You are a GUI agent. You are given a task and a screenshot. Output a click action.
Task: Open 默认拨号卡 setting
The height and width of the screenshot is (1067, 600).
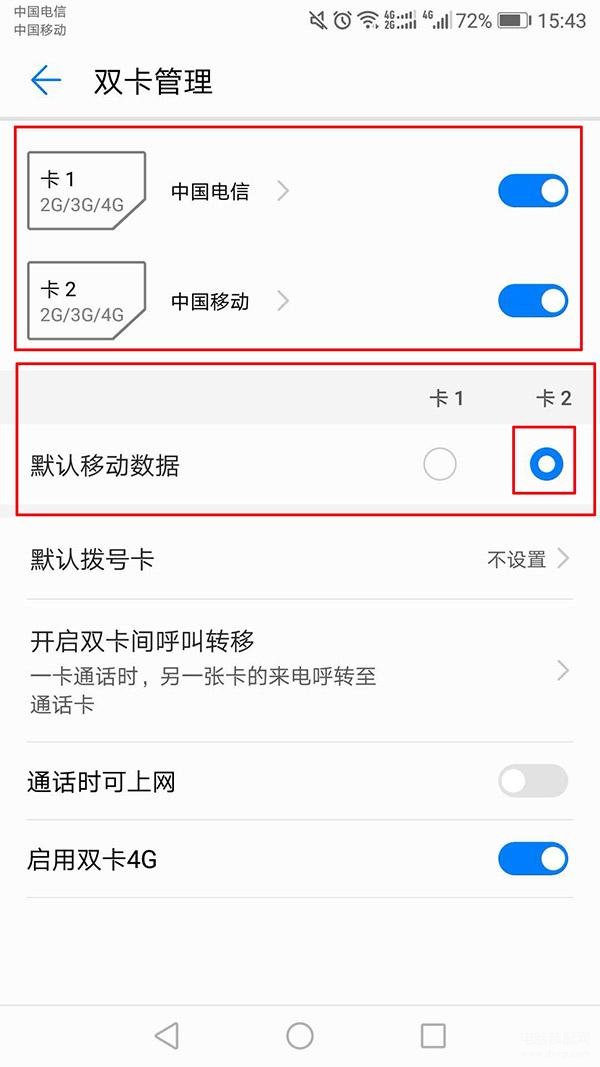(x=300, y=559)
